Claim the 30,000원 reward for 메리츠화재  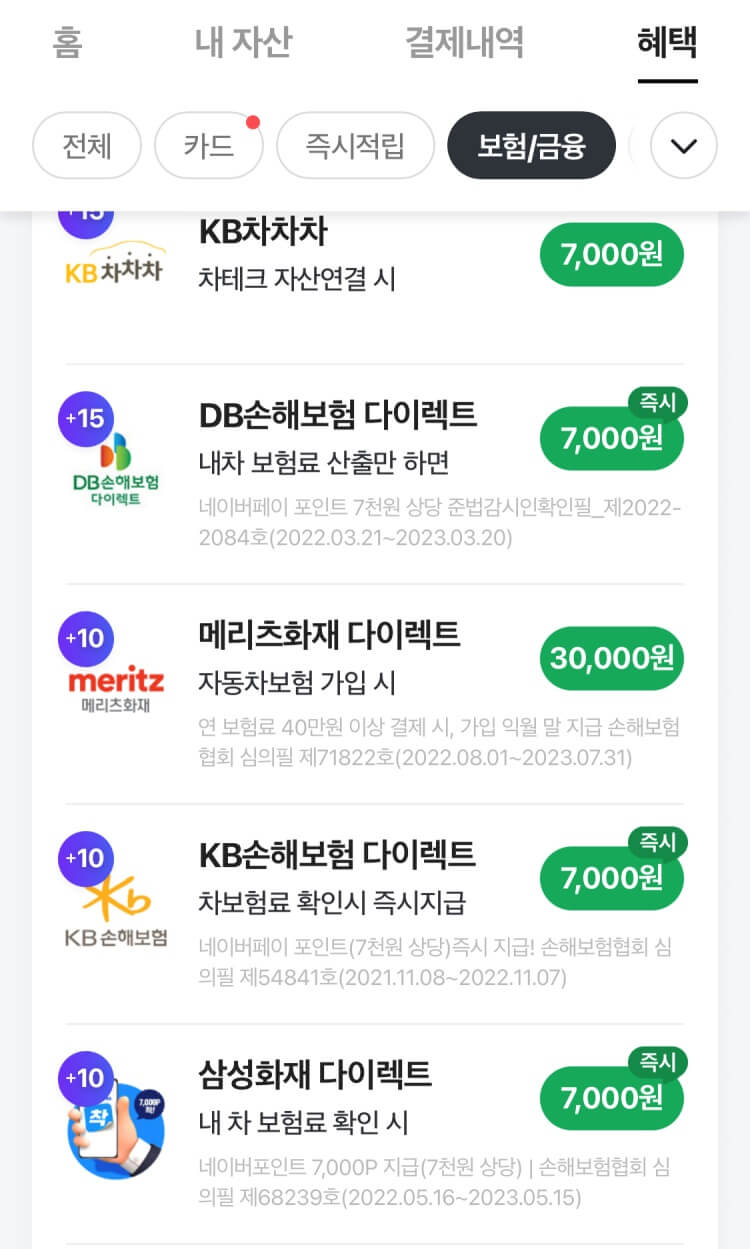[x=611, y=658]
